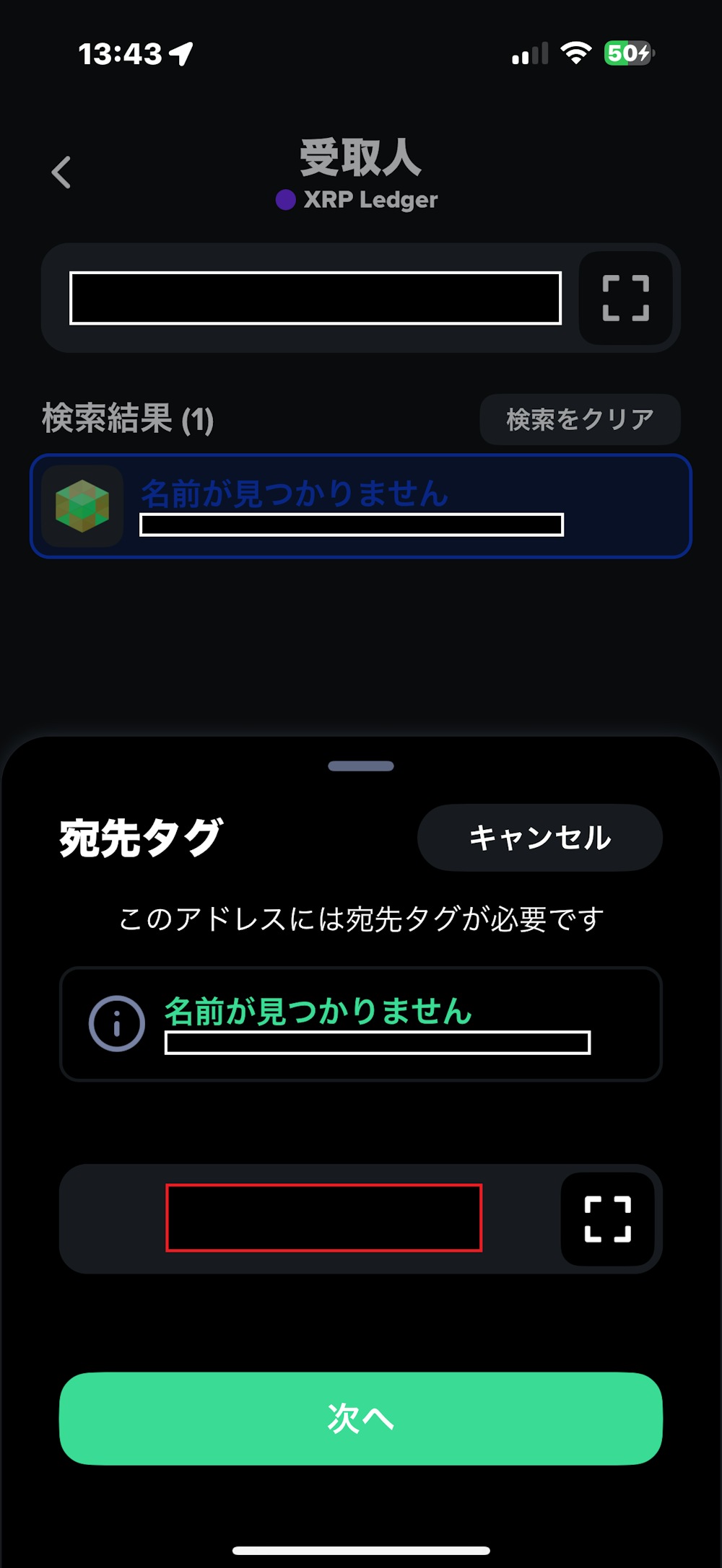Screen dimensions: 722x1568
Task: Click 検索をクリア to clear search results
Action: tap(580, 419)
